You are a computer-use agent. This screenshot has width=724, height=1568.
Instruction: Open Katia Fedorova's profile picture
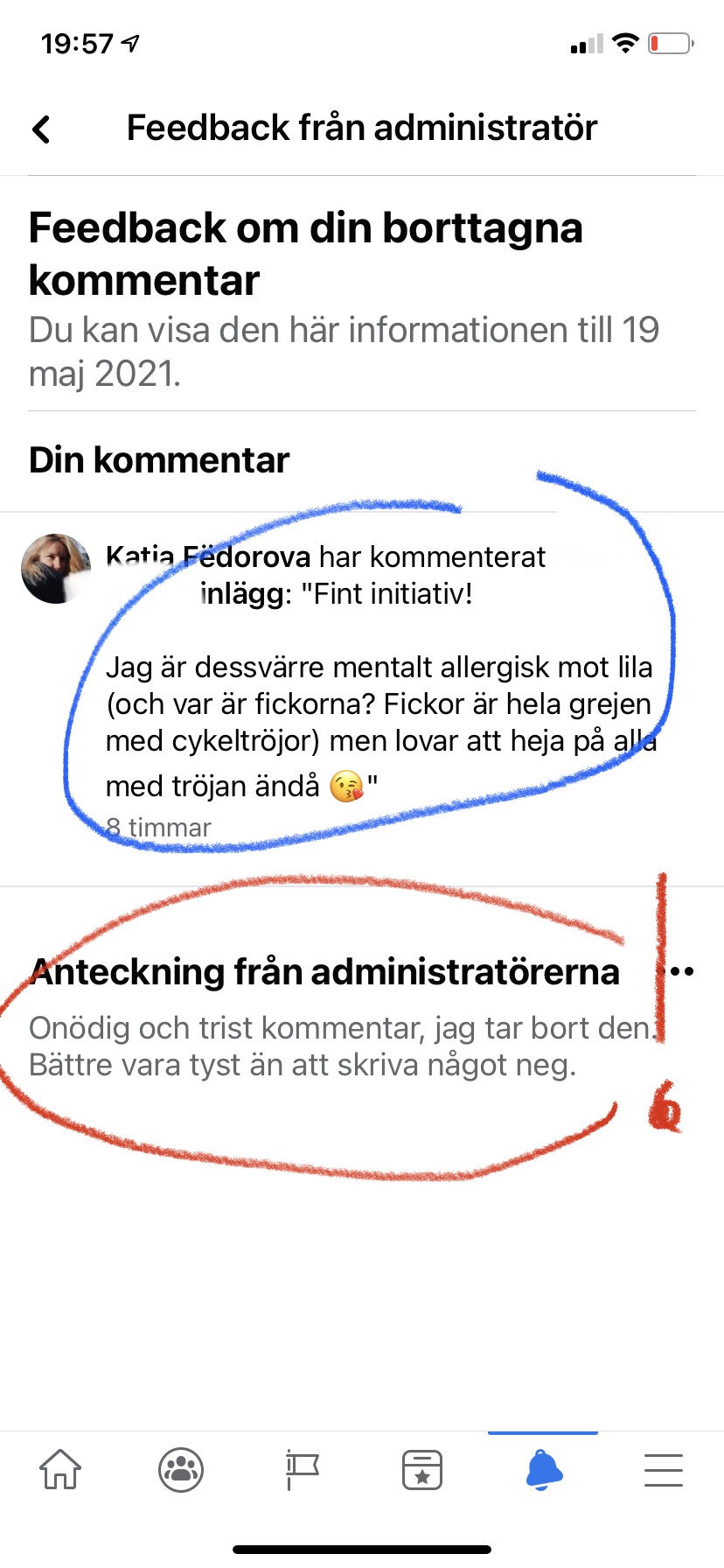tap(56, 569)
